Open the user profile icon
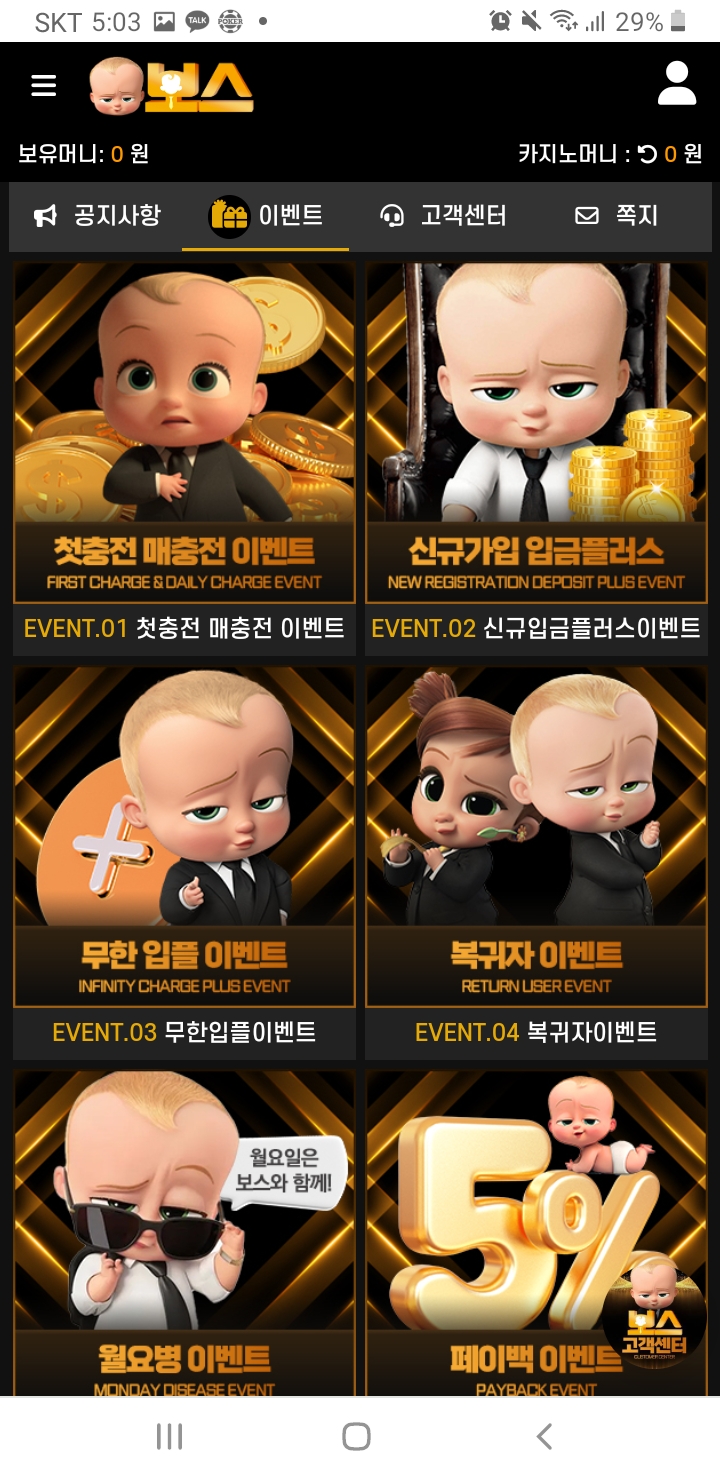Viewport: 720px width, 1480px height. click(676, 83)
